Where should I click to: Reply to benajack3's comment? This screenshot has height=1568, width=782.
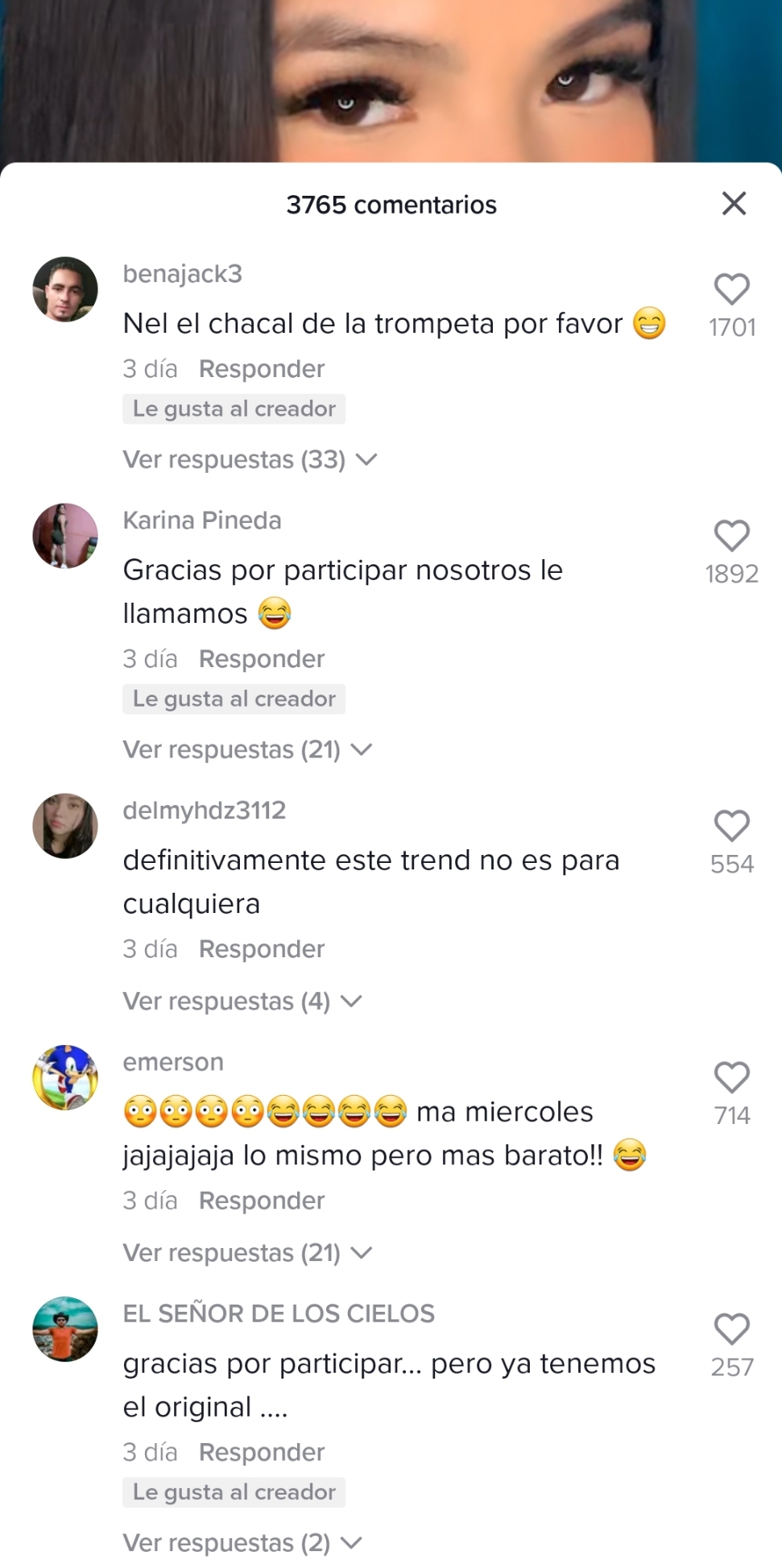pos(262,368)
